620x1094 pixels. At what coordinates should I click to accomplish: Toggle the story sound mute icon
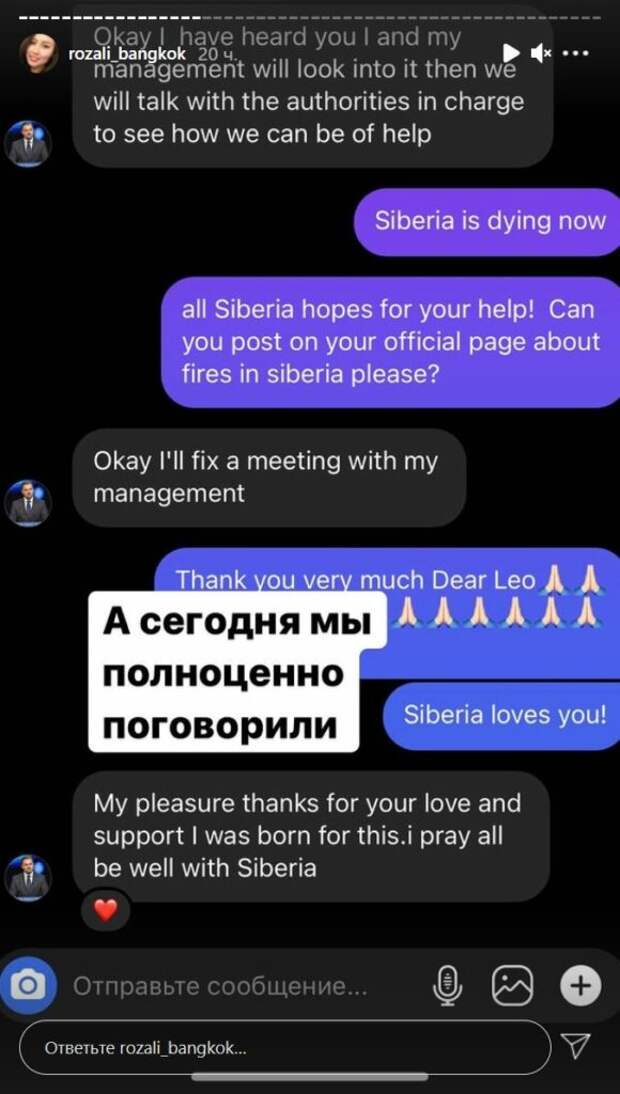543,52
